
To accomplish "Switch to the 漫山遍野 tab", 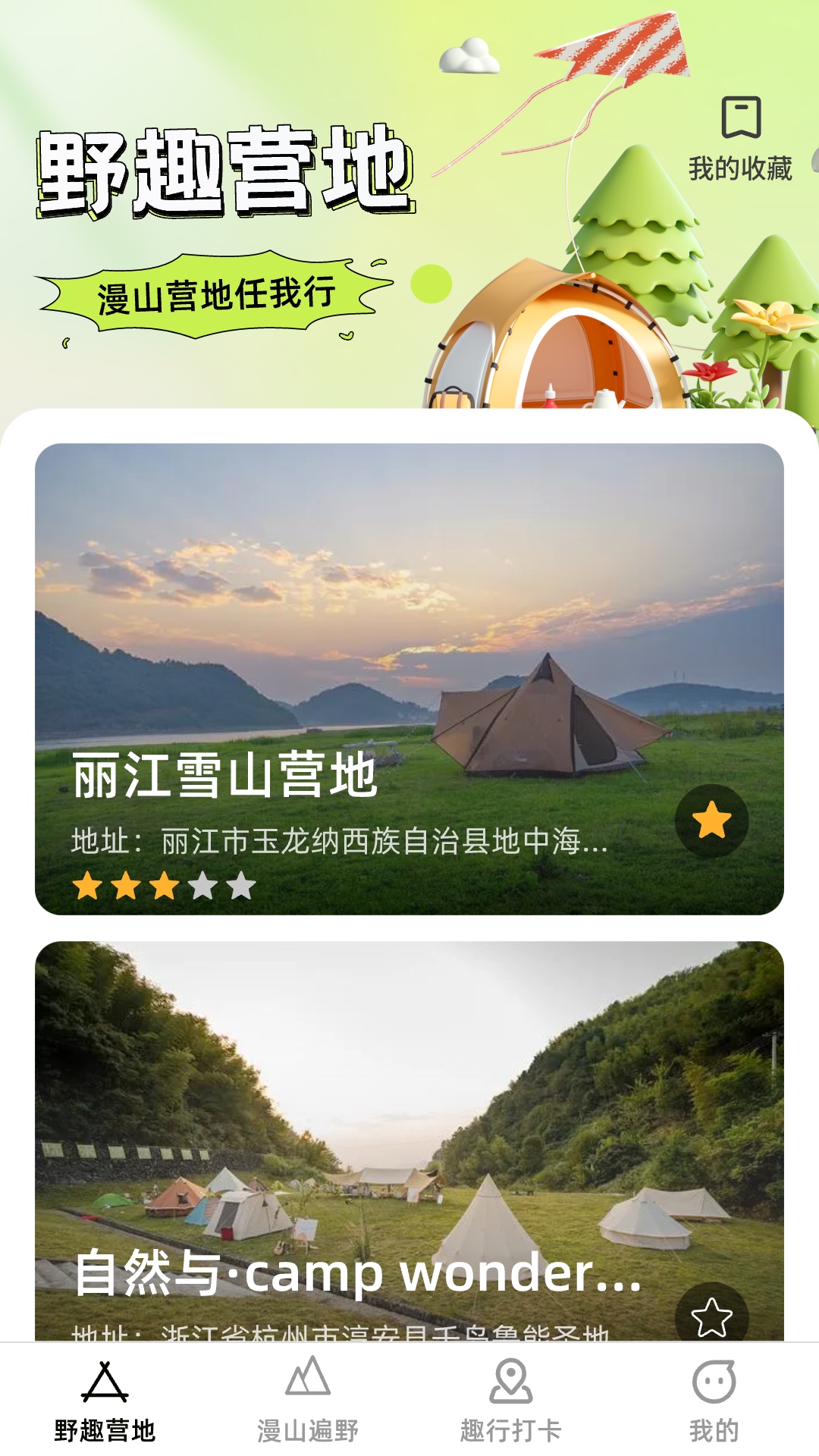I will pyautogui.click(x=307, y=1401).
